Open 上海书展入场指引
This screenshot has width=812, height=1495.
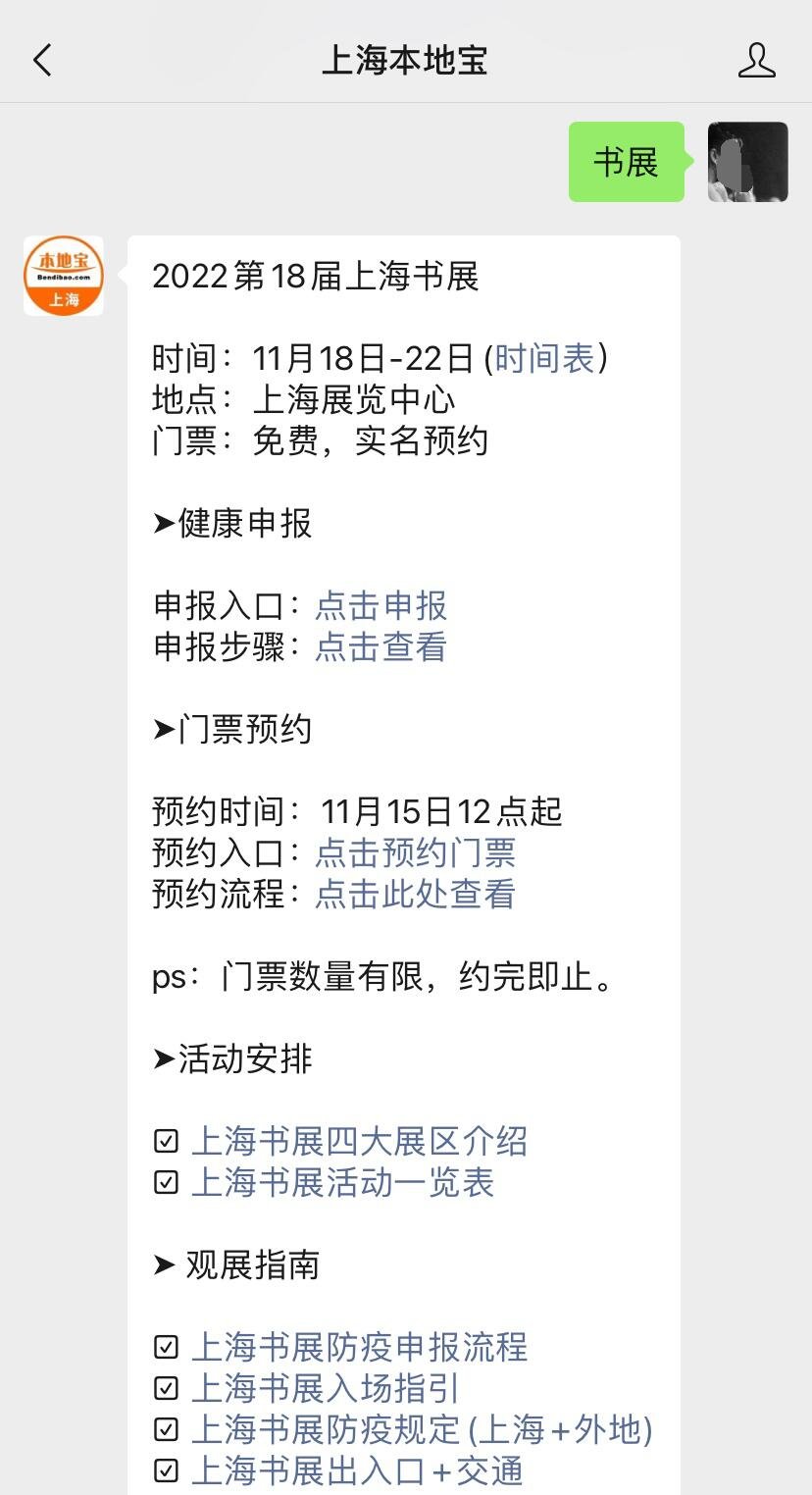point(326,1389)
